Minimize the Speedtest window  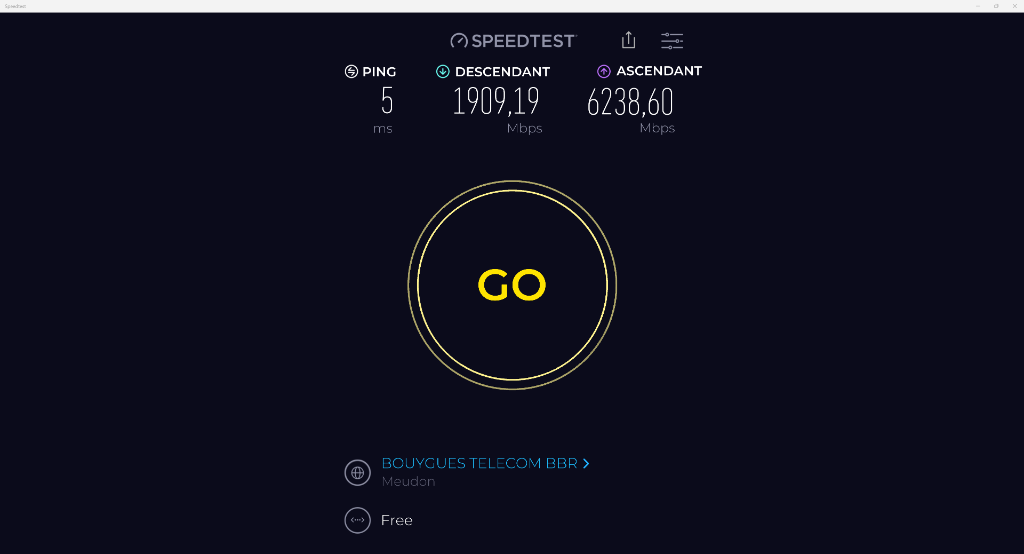pyautogui.click(x=978, y=5)
